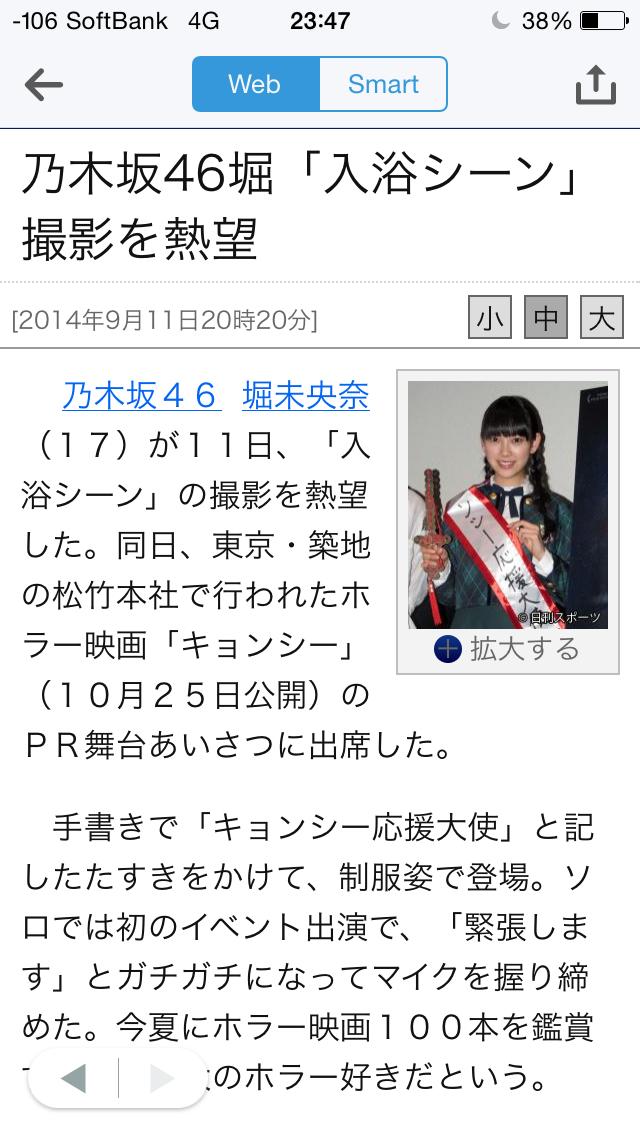Open the 堀未央奈 link

pyautogui.click(x=305, y=396)
